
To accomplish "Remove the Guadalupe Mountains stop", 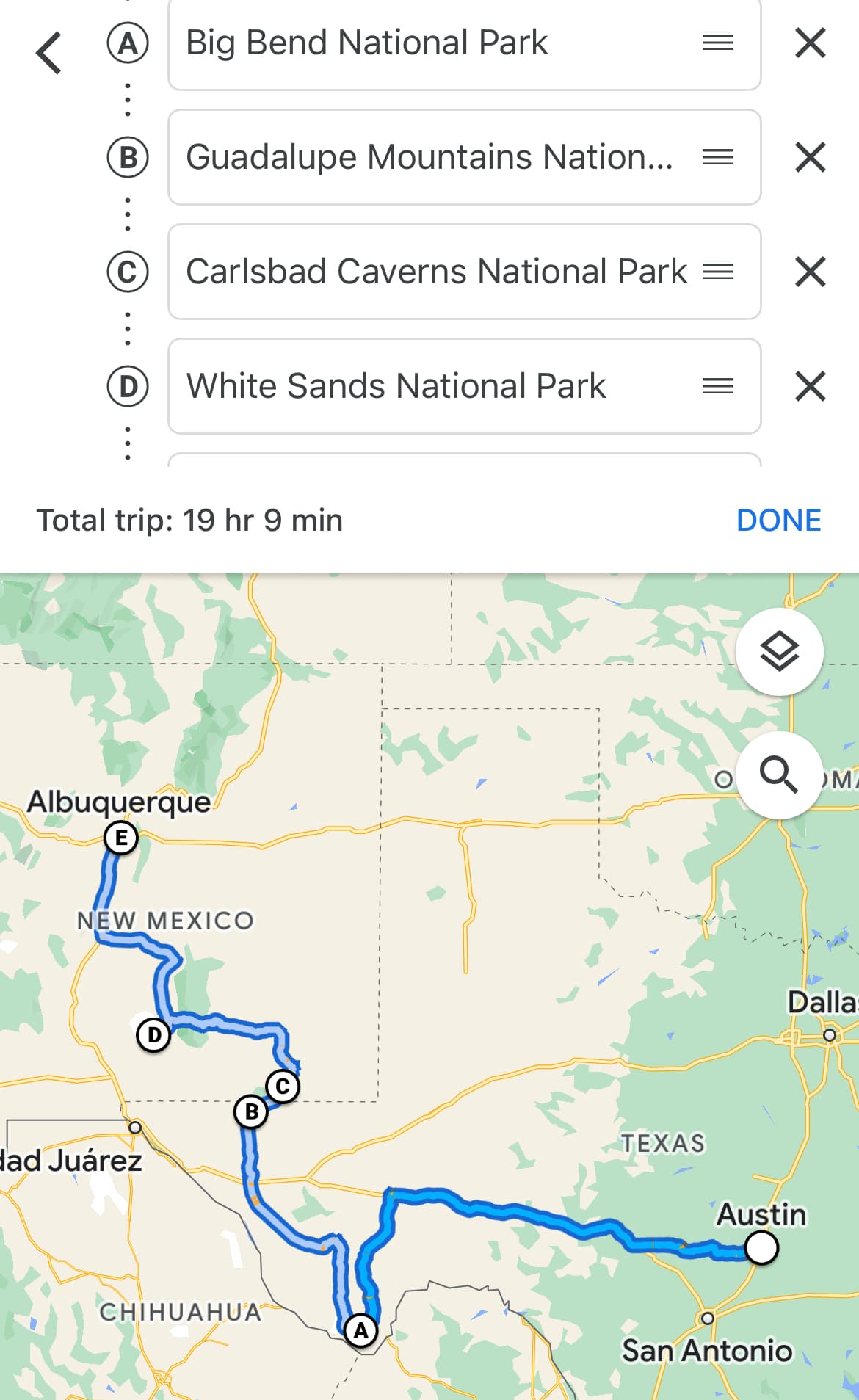I will 811,157.
